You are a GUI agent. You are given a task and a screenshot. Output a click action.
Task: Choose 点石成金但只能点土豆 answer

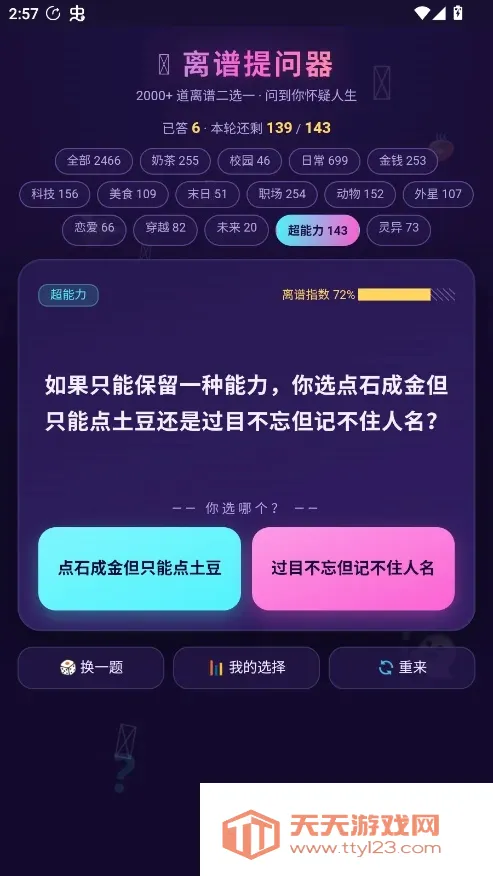click(139, 568)
